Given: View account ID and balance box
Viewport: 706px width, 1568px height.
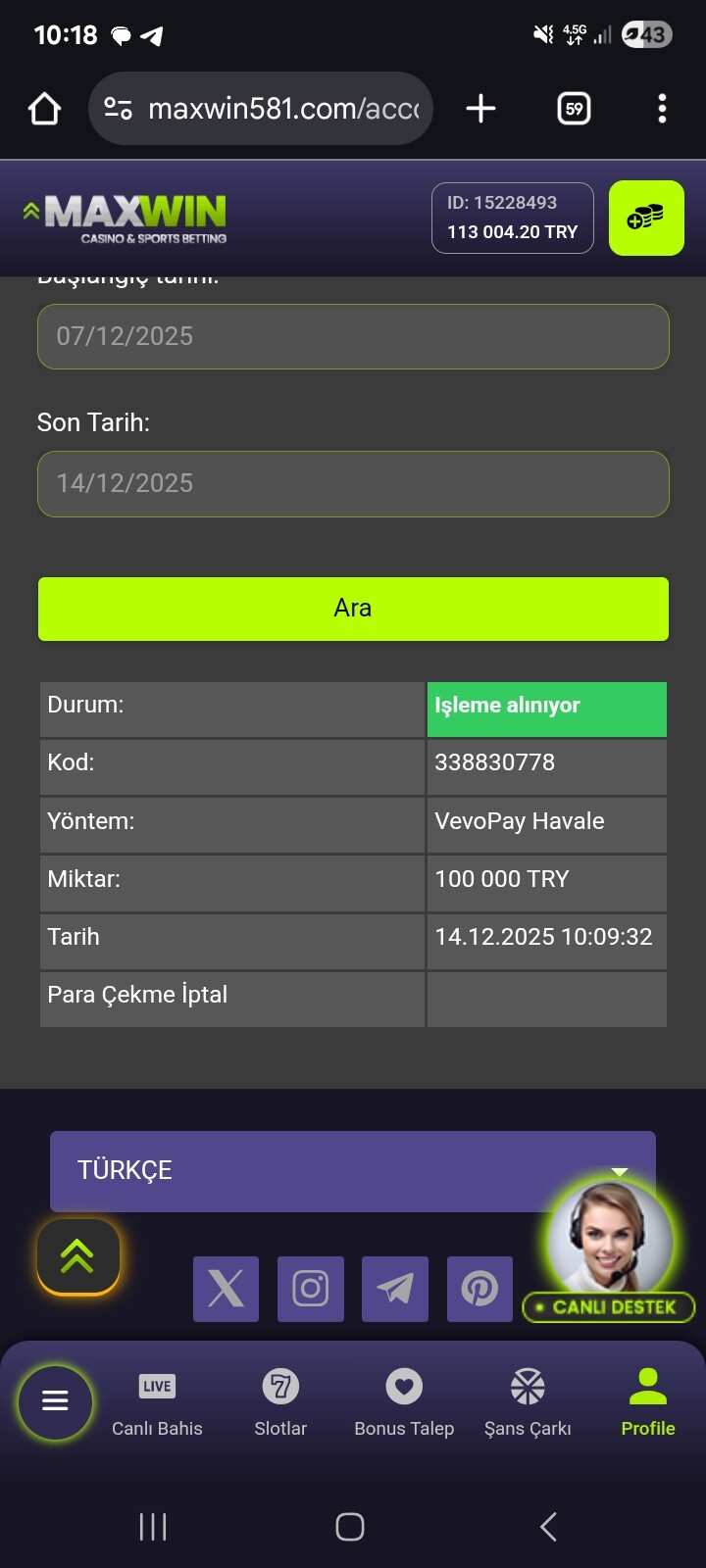Looking at the screenshot, I should 512,218.
